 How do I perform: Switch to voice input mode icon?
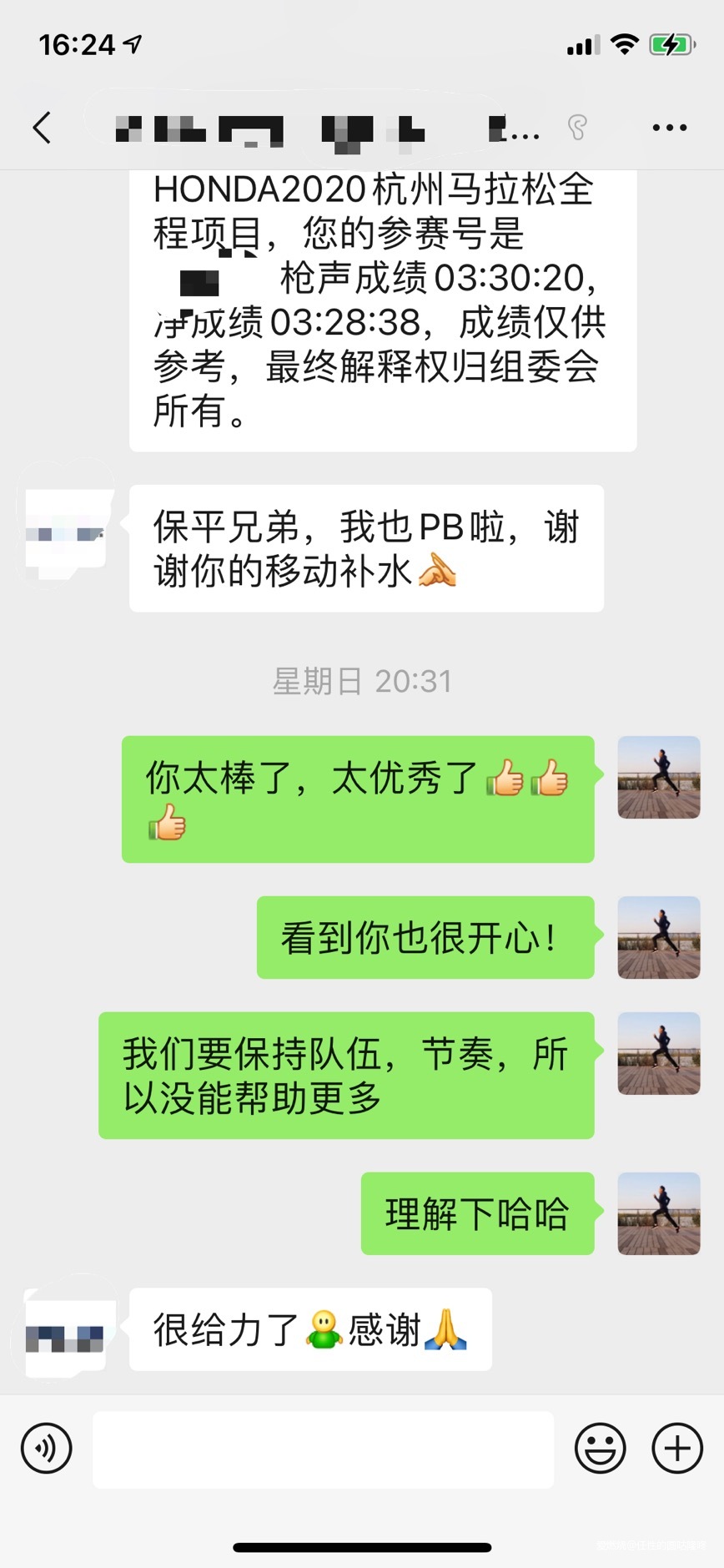[x=46, y=1449]
